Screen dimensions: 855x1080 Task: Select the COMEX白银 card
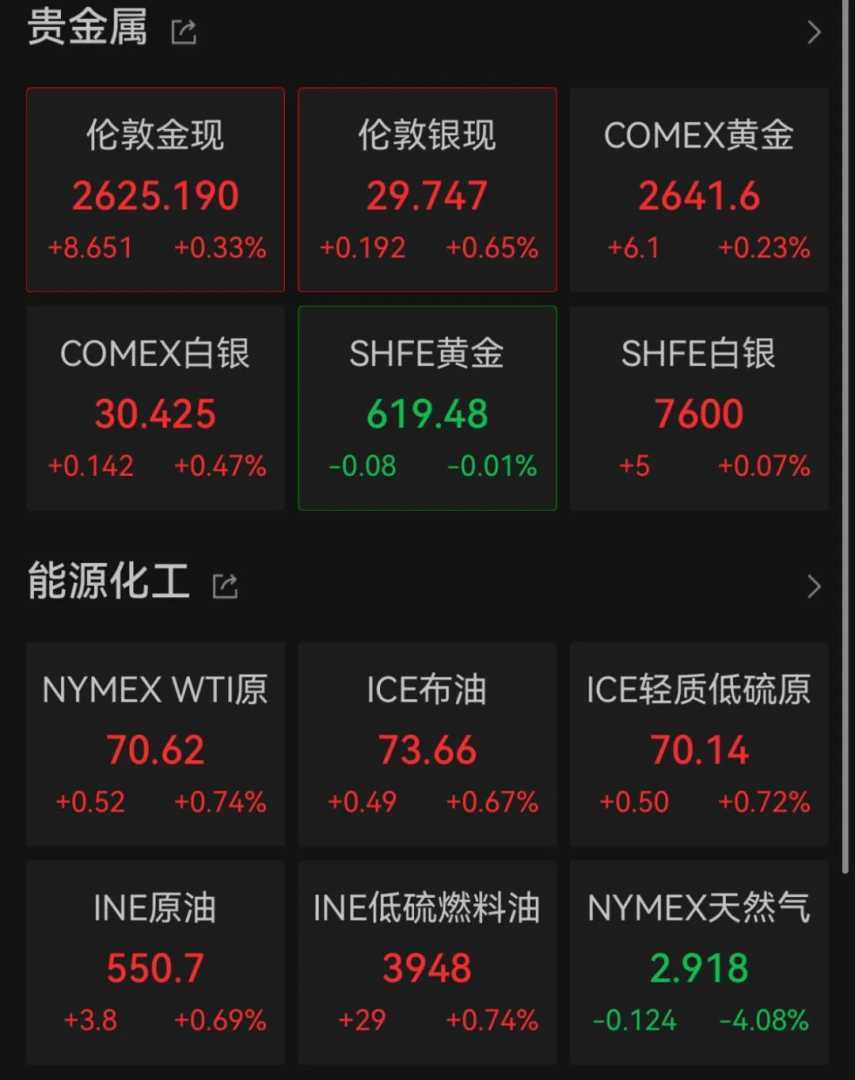point(155,408)
